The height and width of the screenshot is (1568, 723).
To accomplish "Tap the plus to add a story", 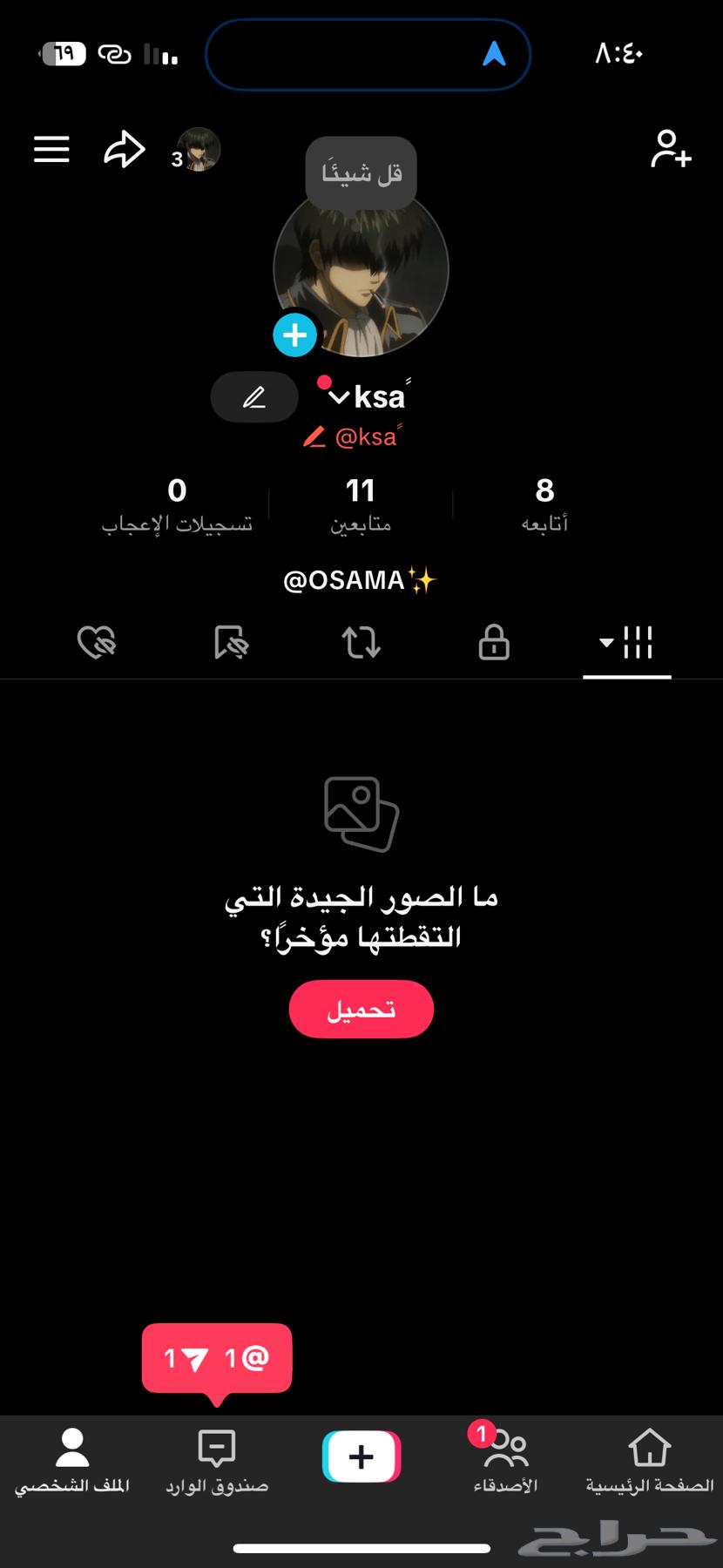I will pos(295,335).
